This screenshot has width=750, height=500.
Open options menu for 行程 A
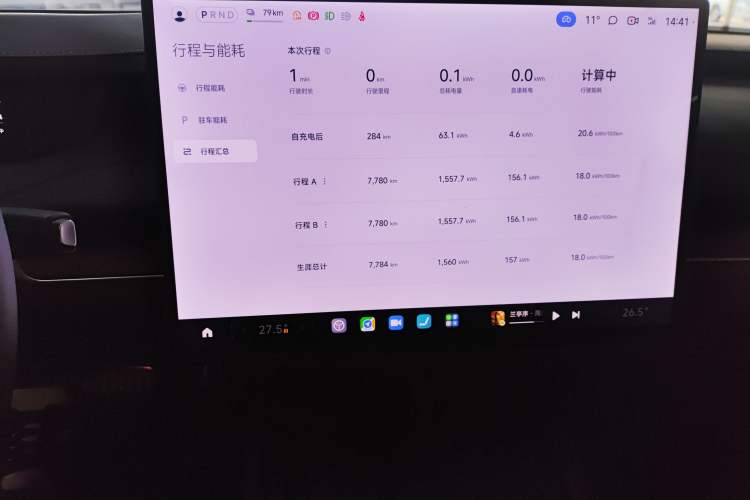[x=325, y=182]
